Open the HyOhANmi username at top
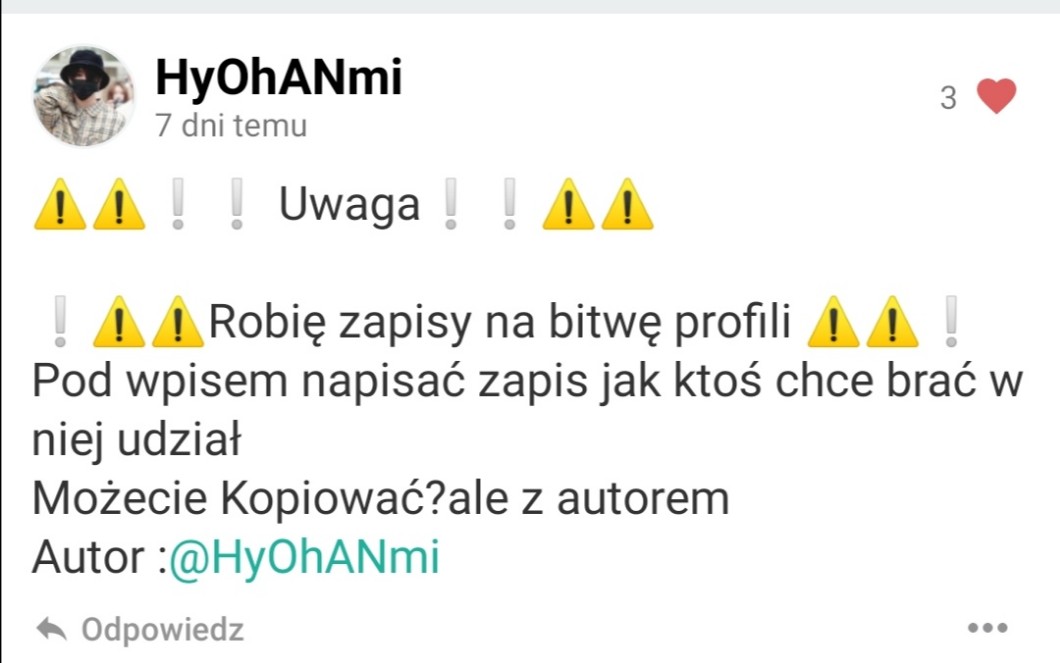 278,77
